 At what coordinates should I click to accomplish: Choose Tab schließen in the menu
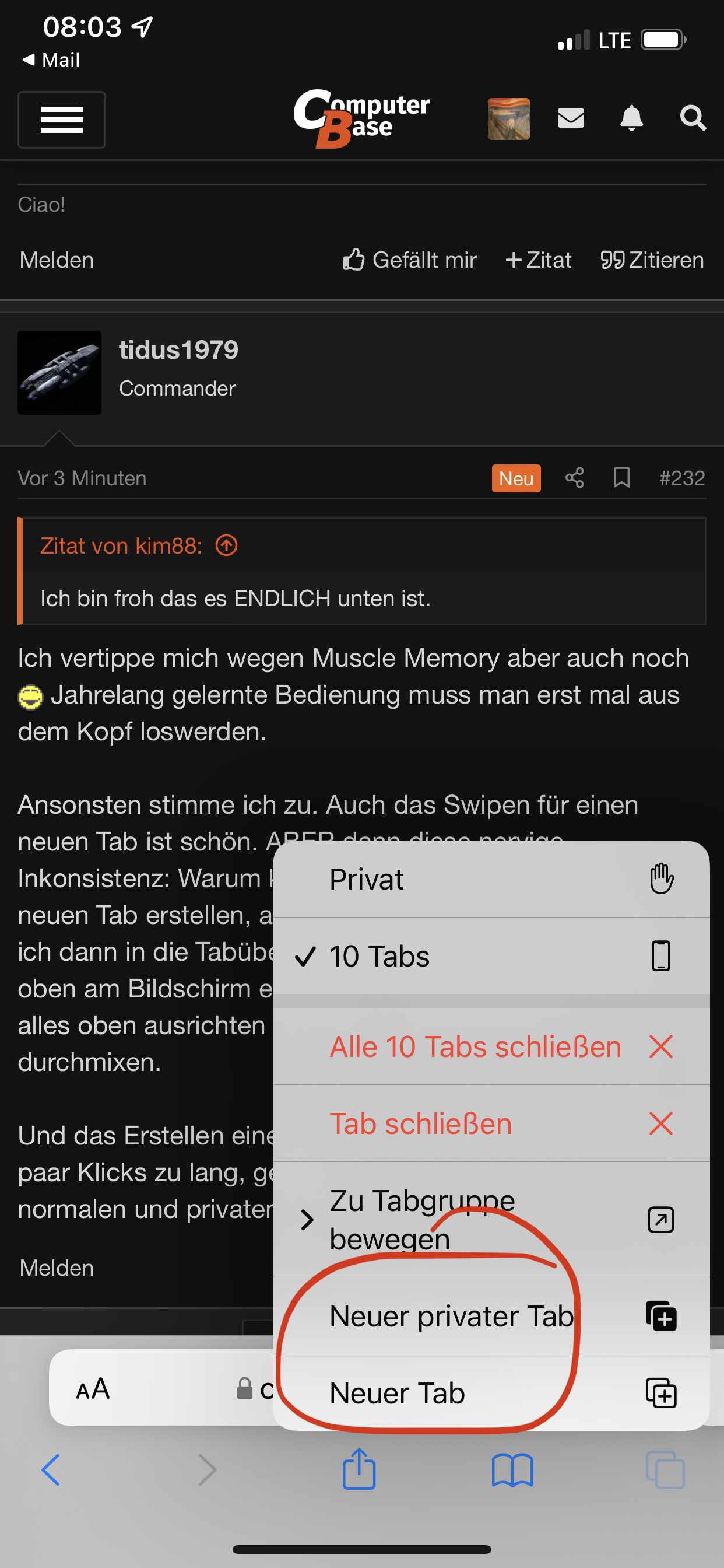pyautogui.click(x=490, y=1123)
